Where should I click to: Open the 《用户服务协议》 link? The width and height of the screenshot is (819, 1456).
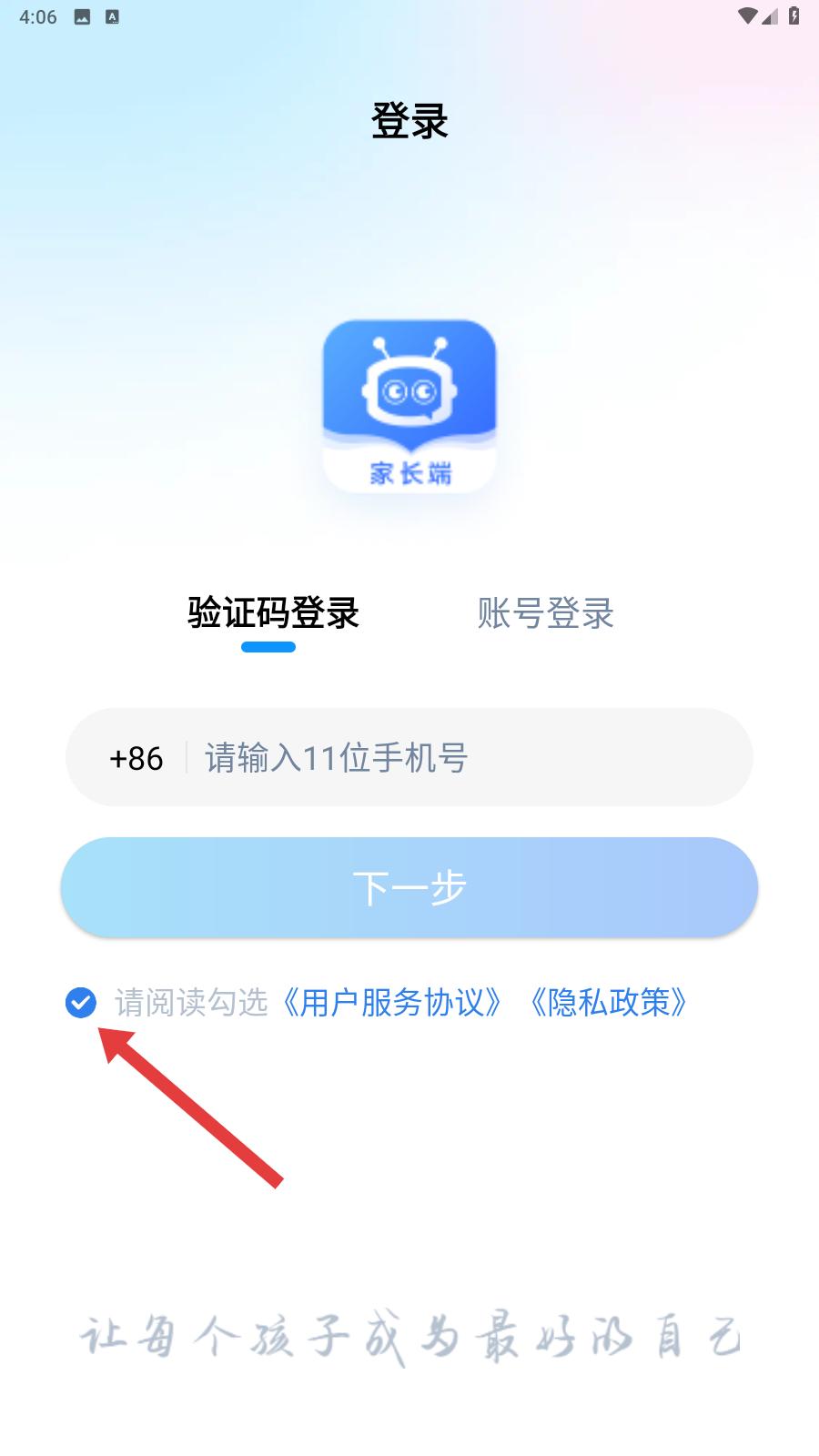(392, 1003)
